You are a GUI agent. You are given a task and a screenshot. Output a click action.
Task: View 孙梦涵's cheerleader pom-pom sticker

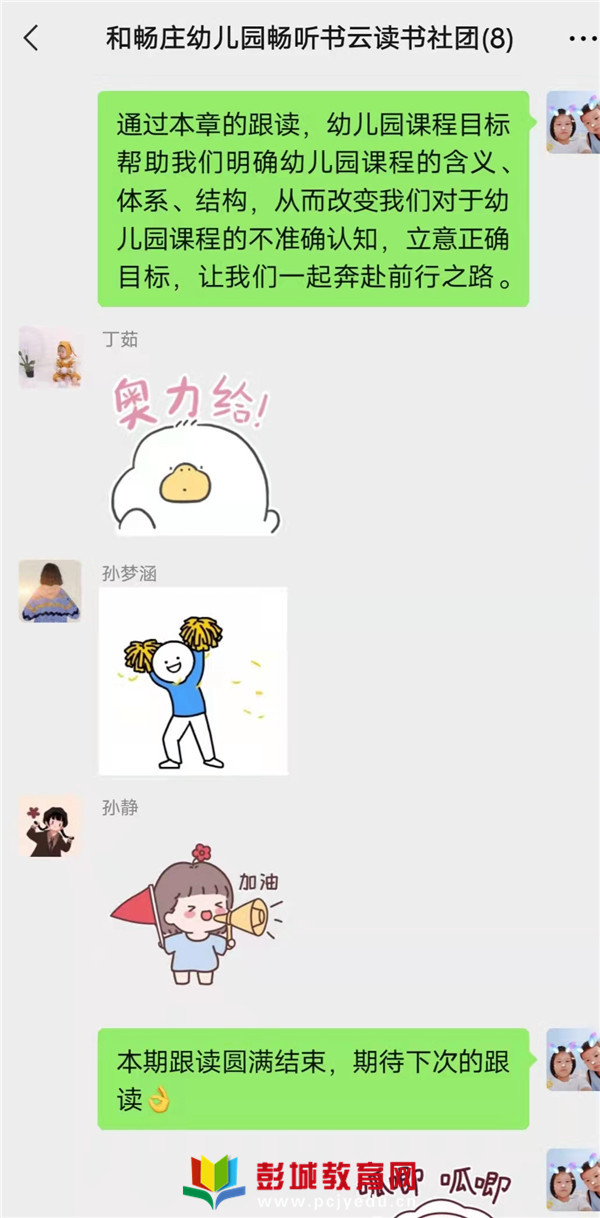point(192,681)
